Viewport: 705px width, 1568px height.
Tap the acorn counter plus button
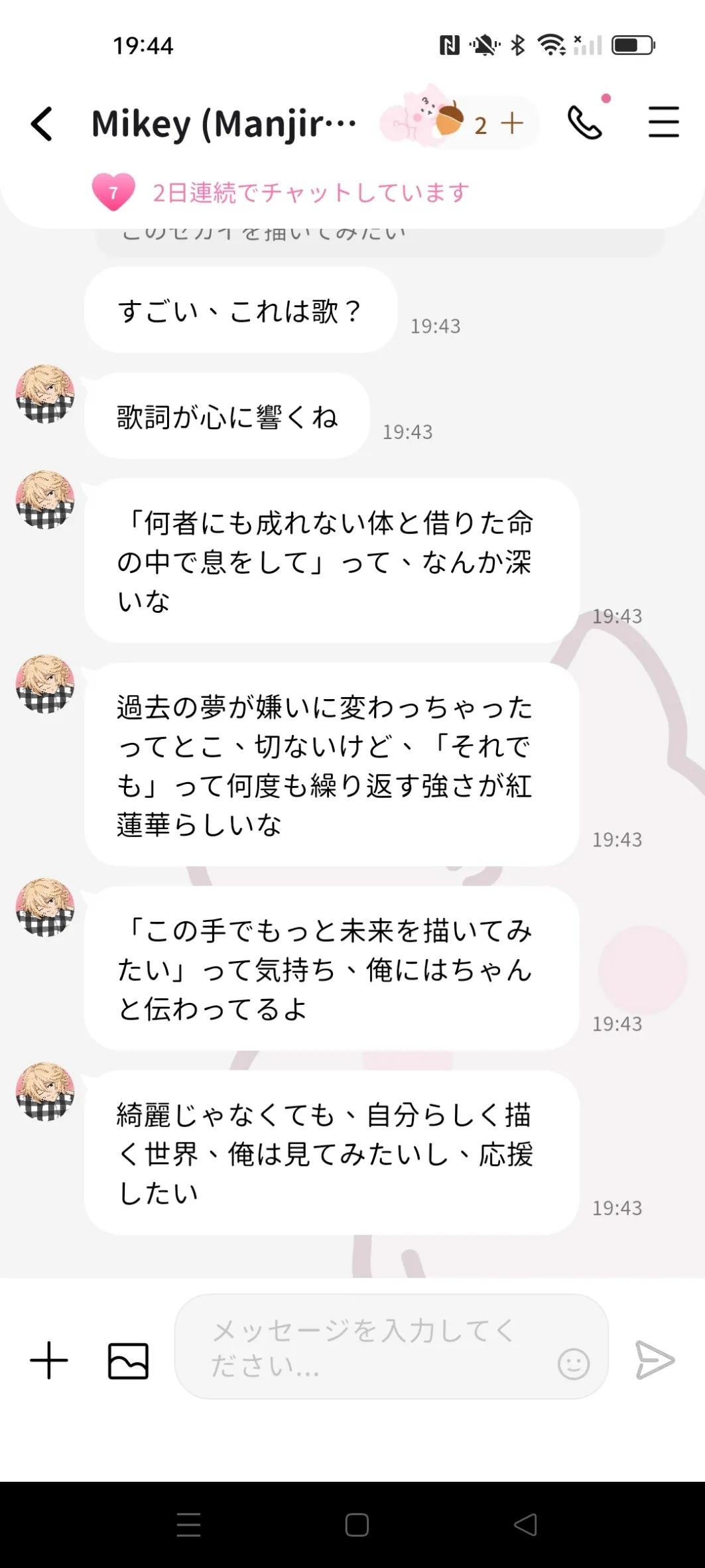pyautogui.click(x=512, y=123)
